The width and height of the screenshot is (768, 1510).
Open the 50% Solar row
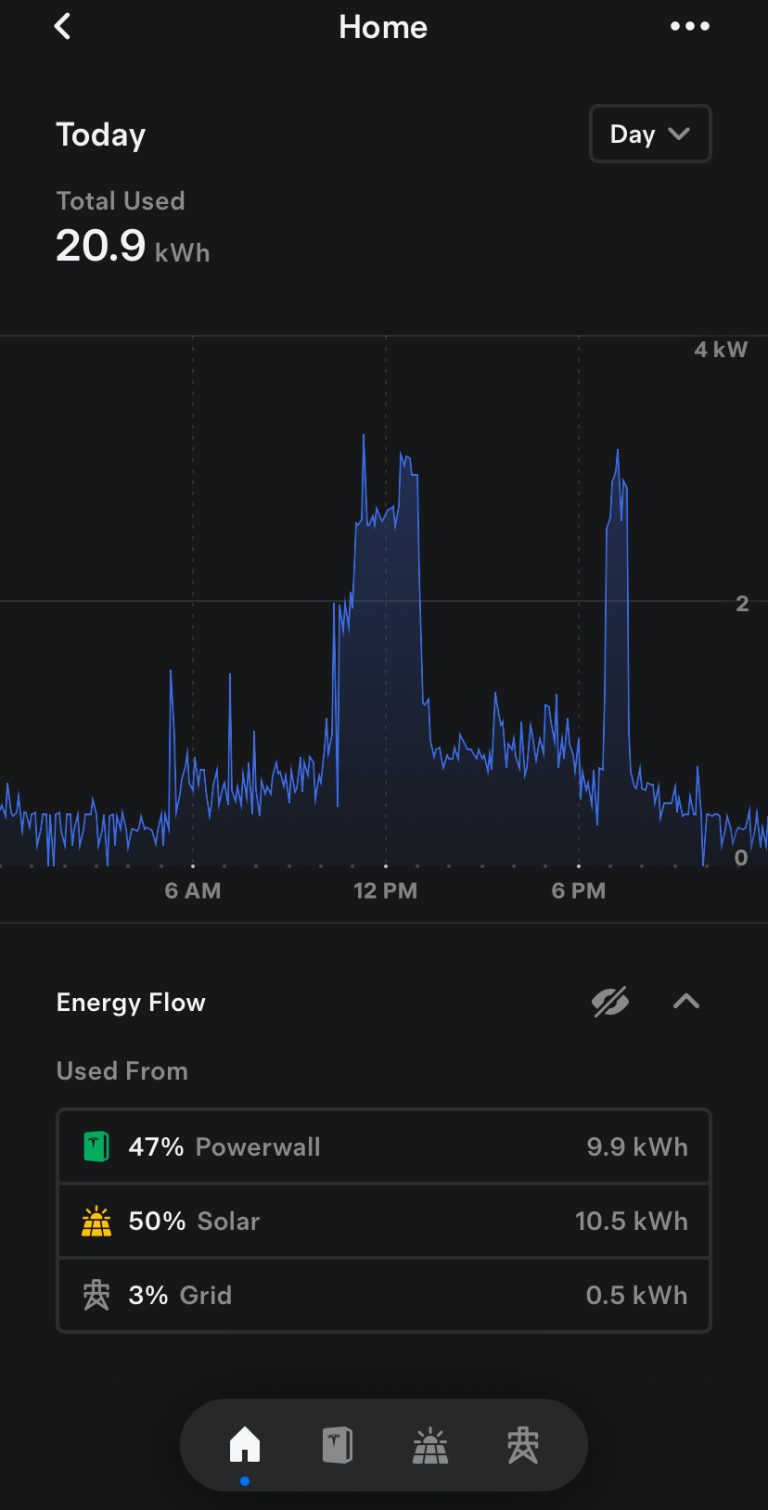tap(384, 1221)
